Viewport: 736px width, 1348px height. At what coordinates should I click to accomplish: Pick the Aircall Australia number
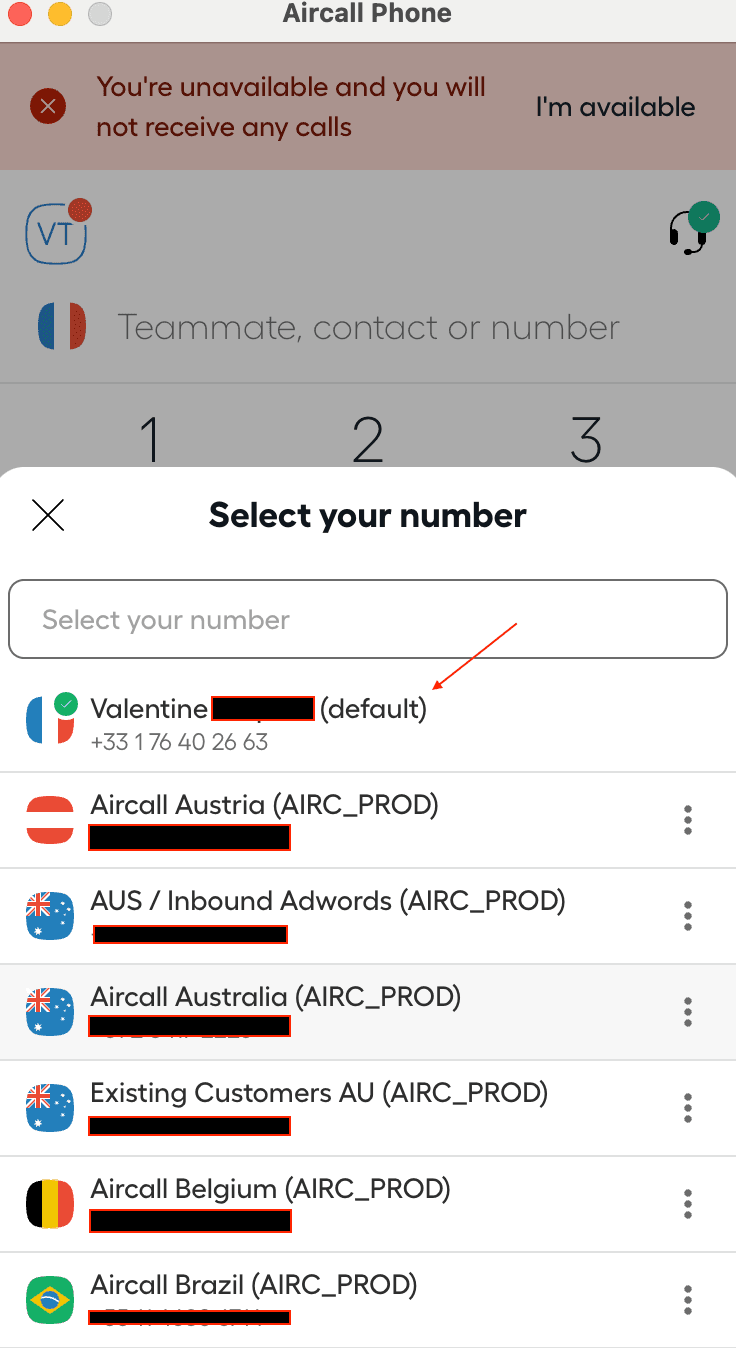275,1011
